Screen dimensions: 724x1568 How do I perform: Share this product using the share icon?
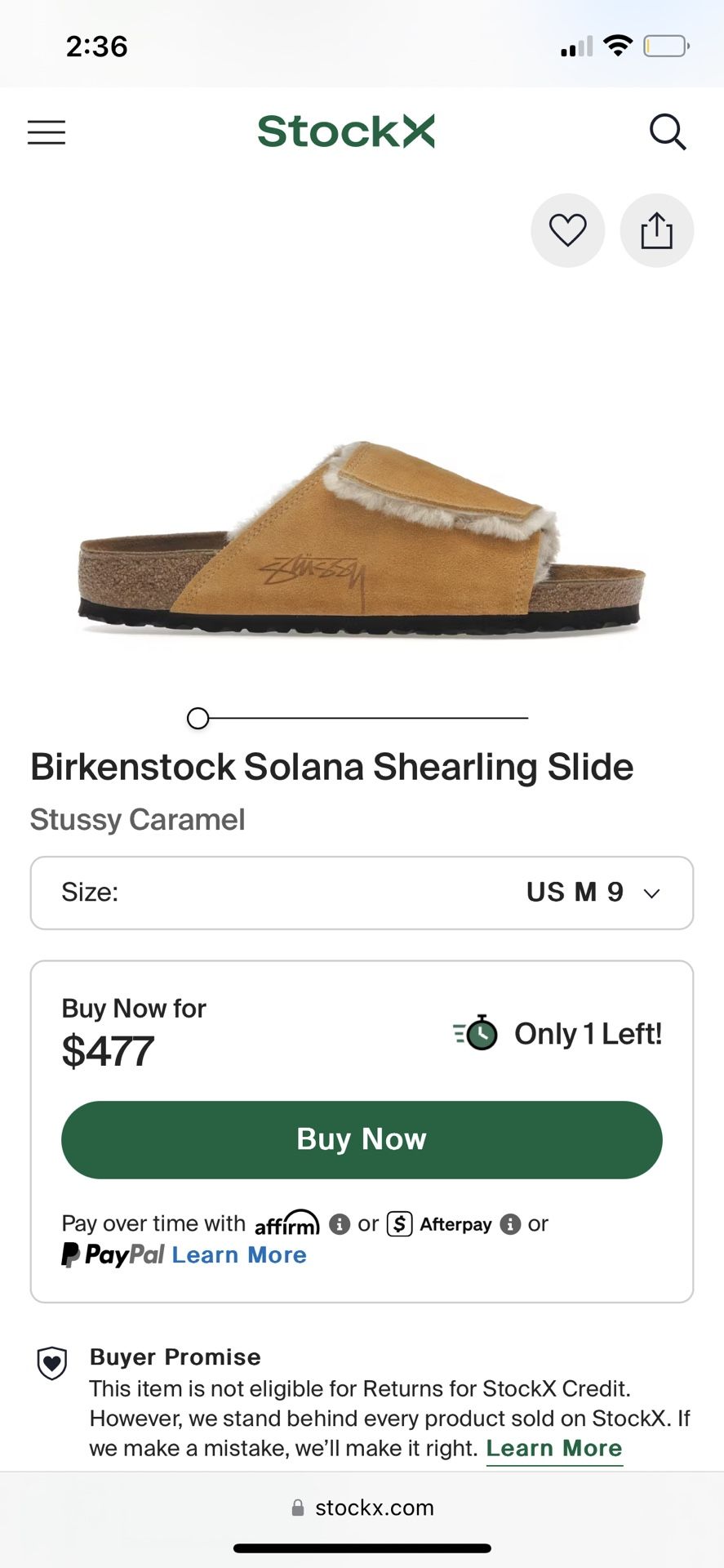656,230
